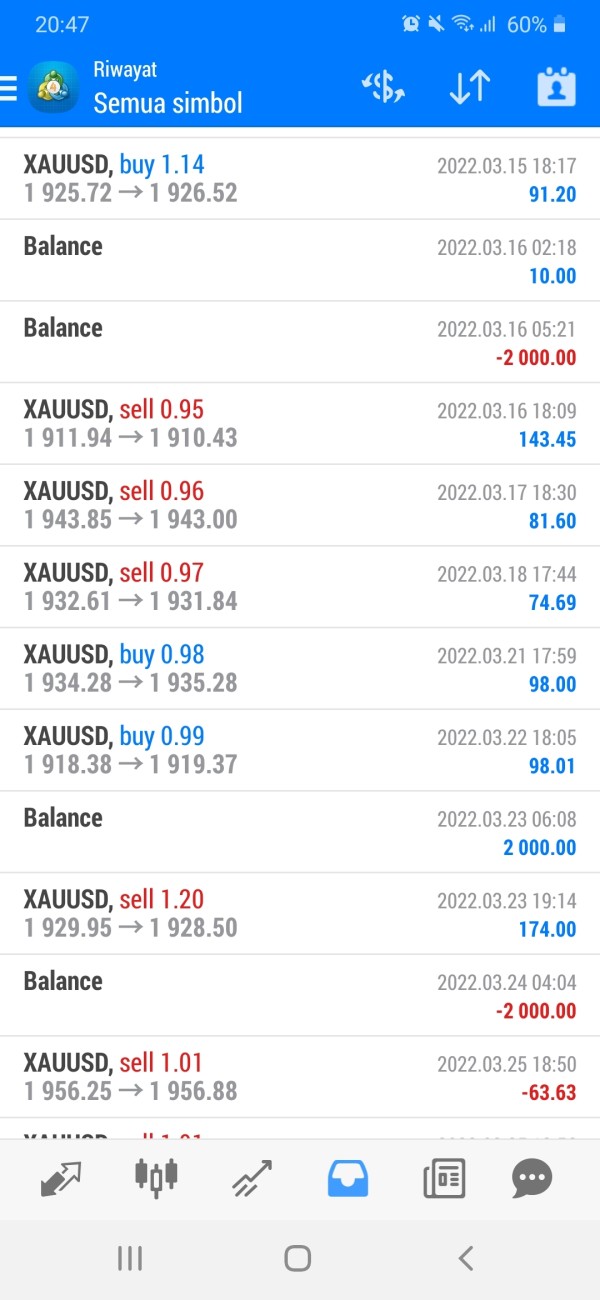Viewport: 600px width, 1300px height.
Task: Open the XAUUSD sell 1.20 deal
Action: pos(300,913)
